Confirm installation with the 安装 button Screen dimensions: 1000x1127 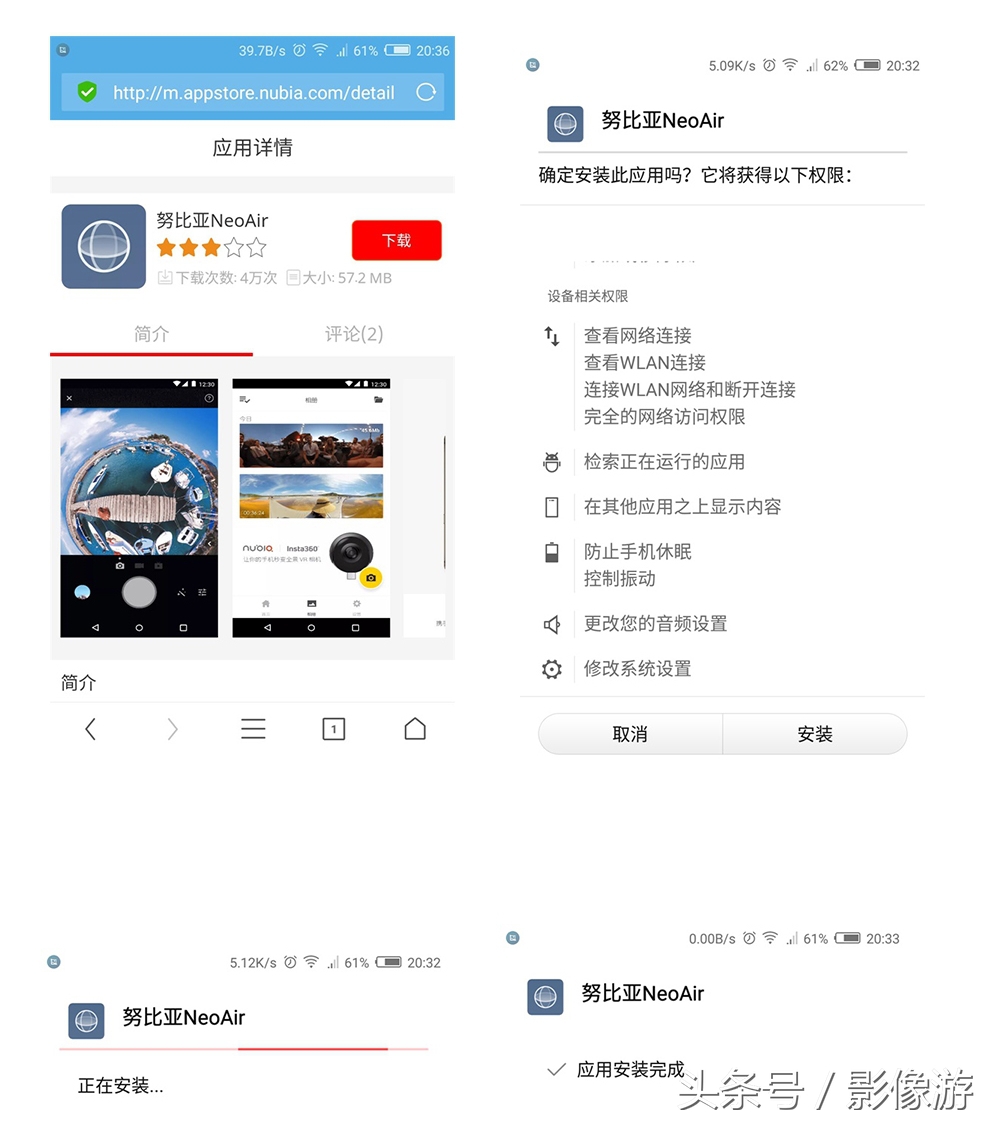[815, 733]
